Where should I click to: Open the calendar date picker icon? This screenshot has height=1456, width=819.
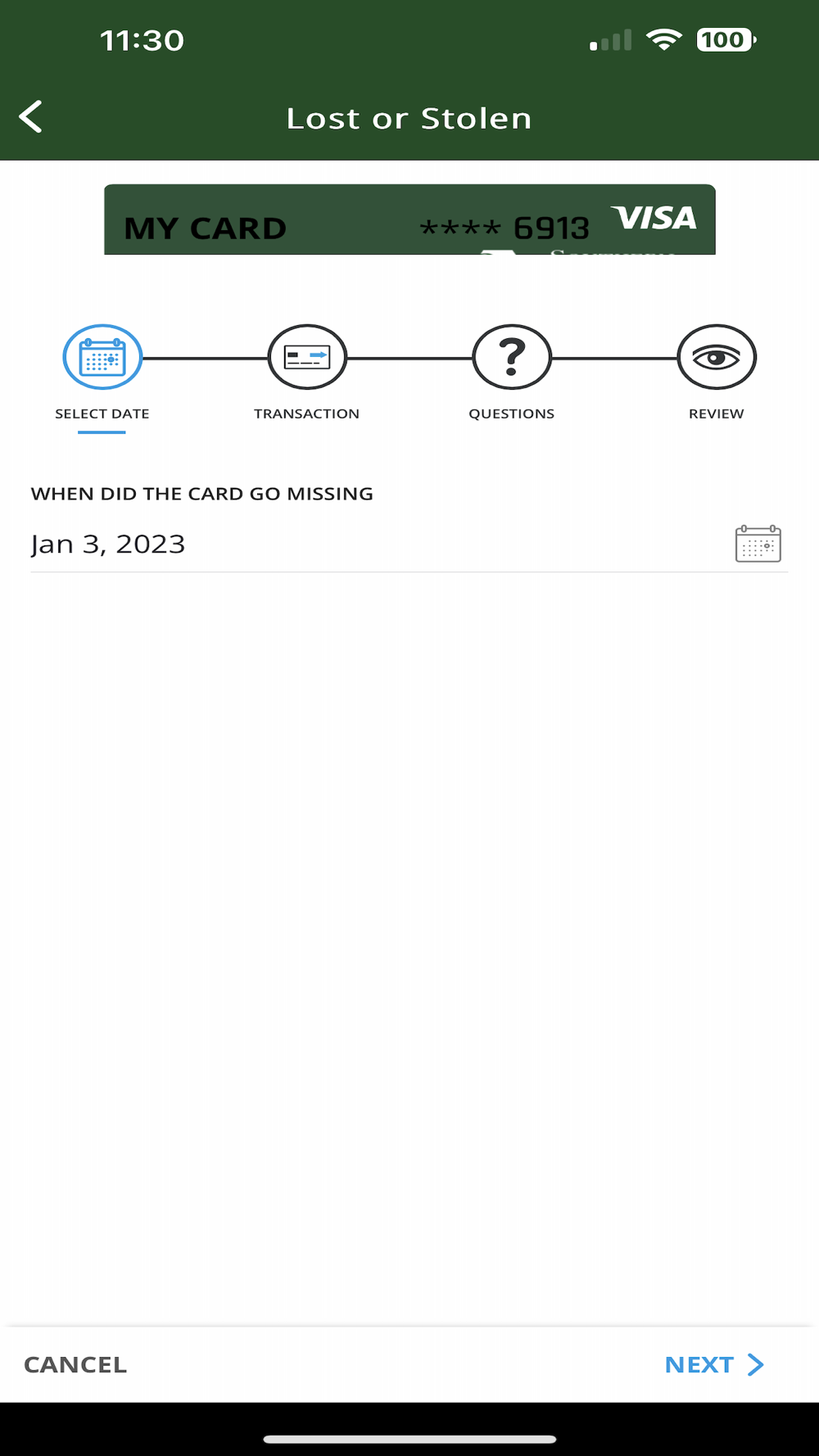758,544
